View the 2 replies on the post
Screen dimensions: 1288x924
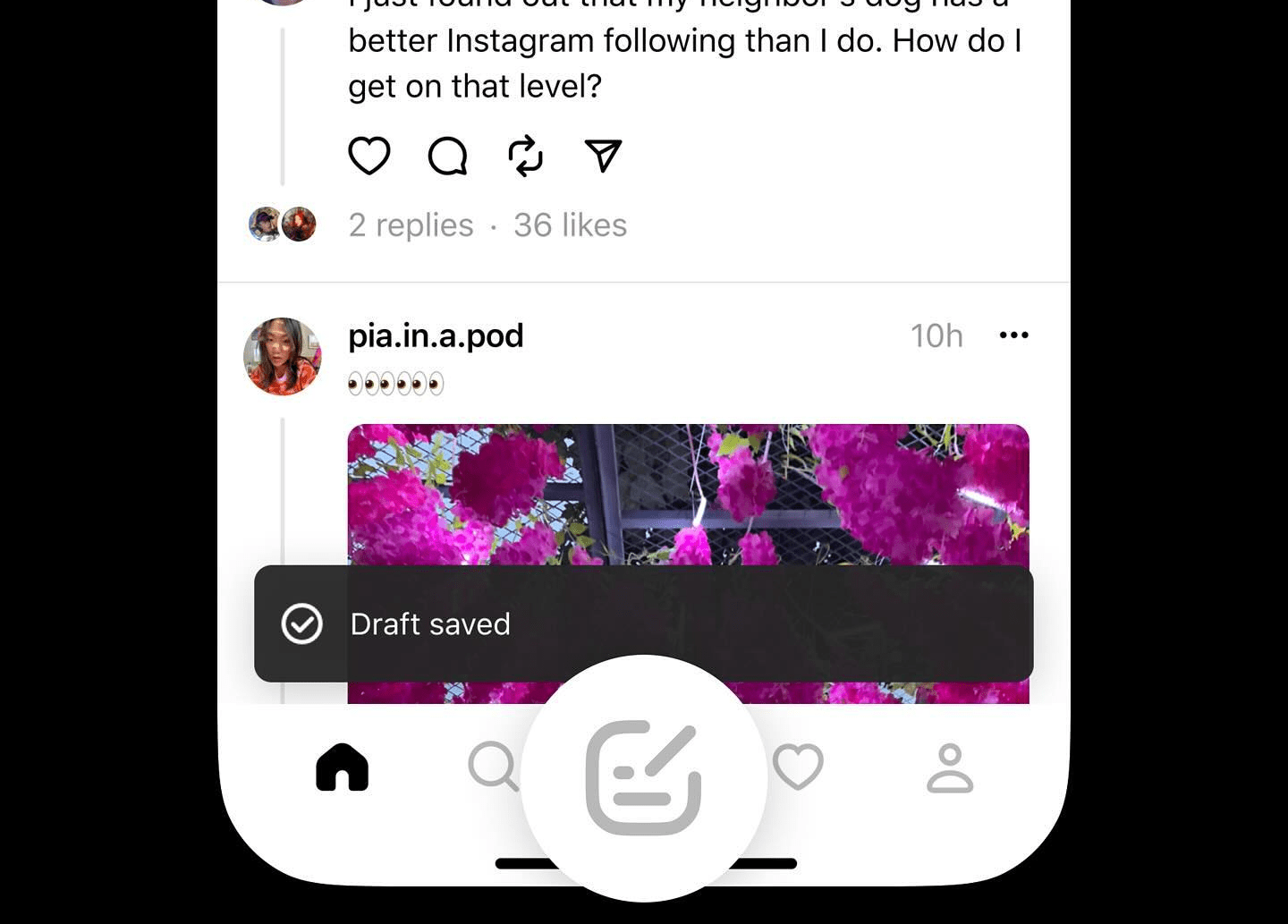click(411, 225)
